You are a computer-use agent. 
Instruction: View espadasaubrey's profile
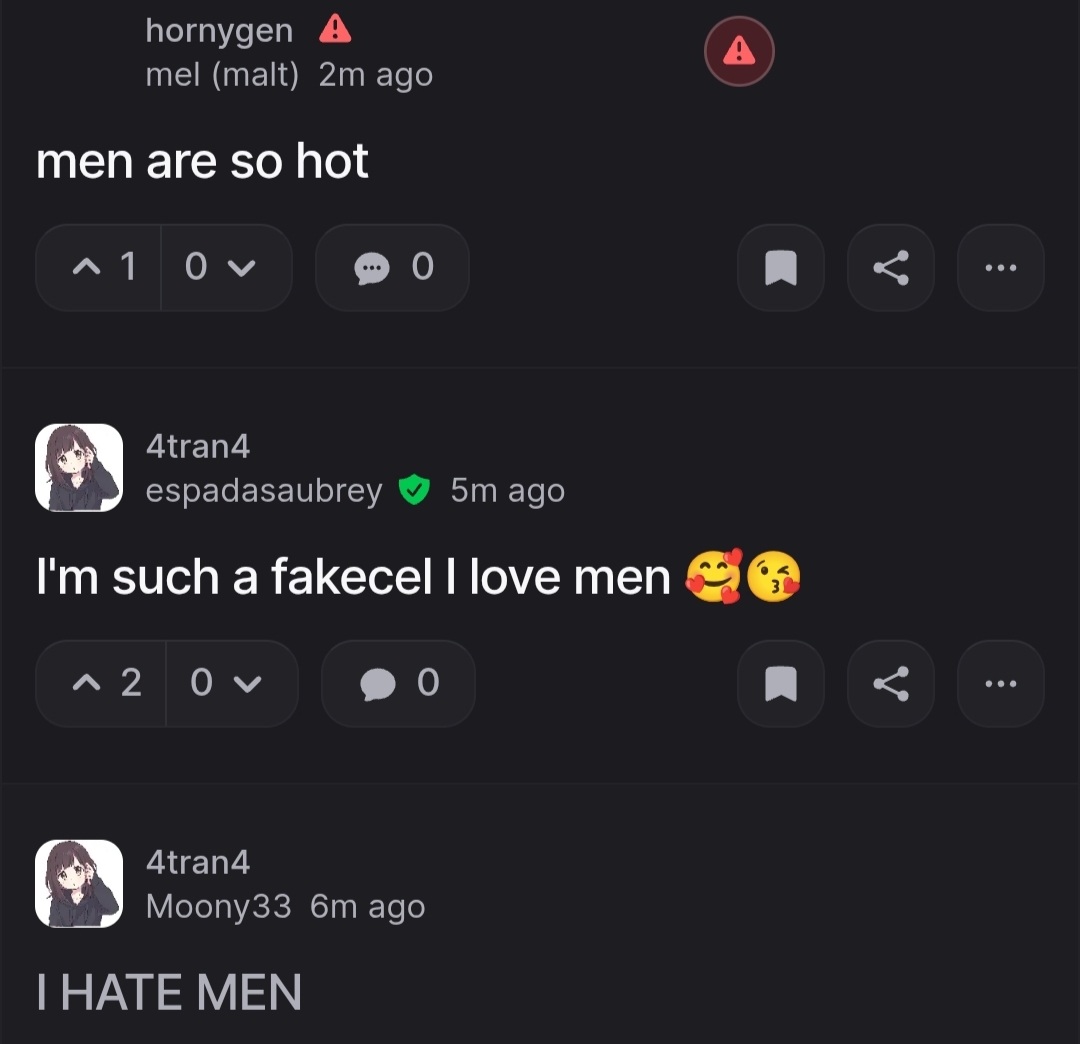point(264,491)
